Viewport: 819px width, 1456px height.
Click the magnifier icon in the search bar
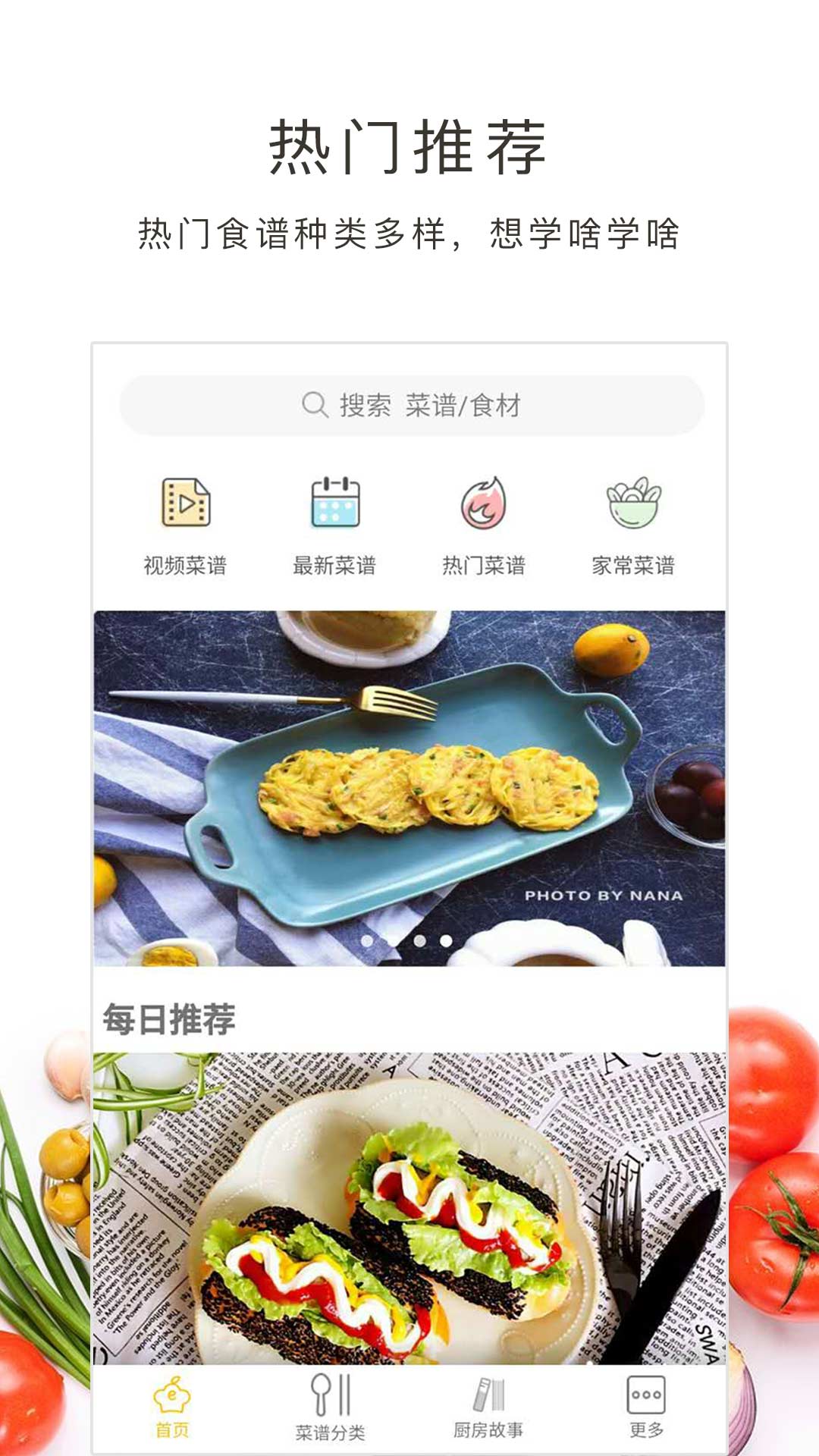[312, 404]
